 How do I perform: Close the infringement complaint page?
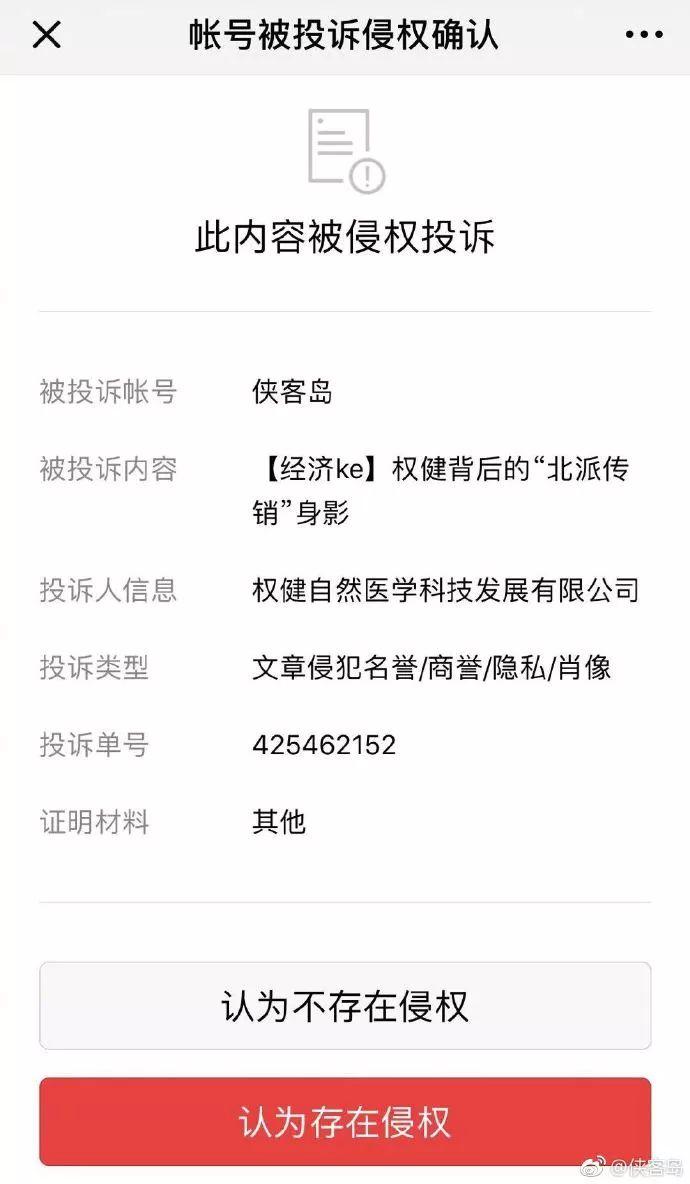point(46,36)
